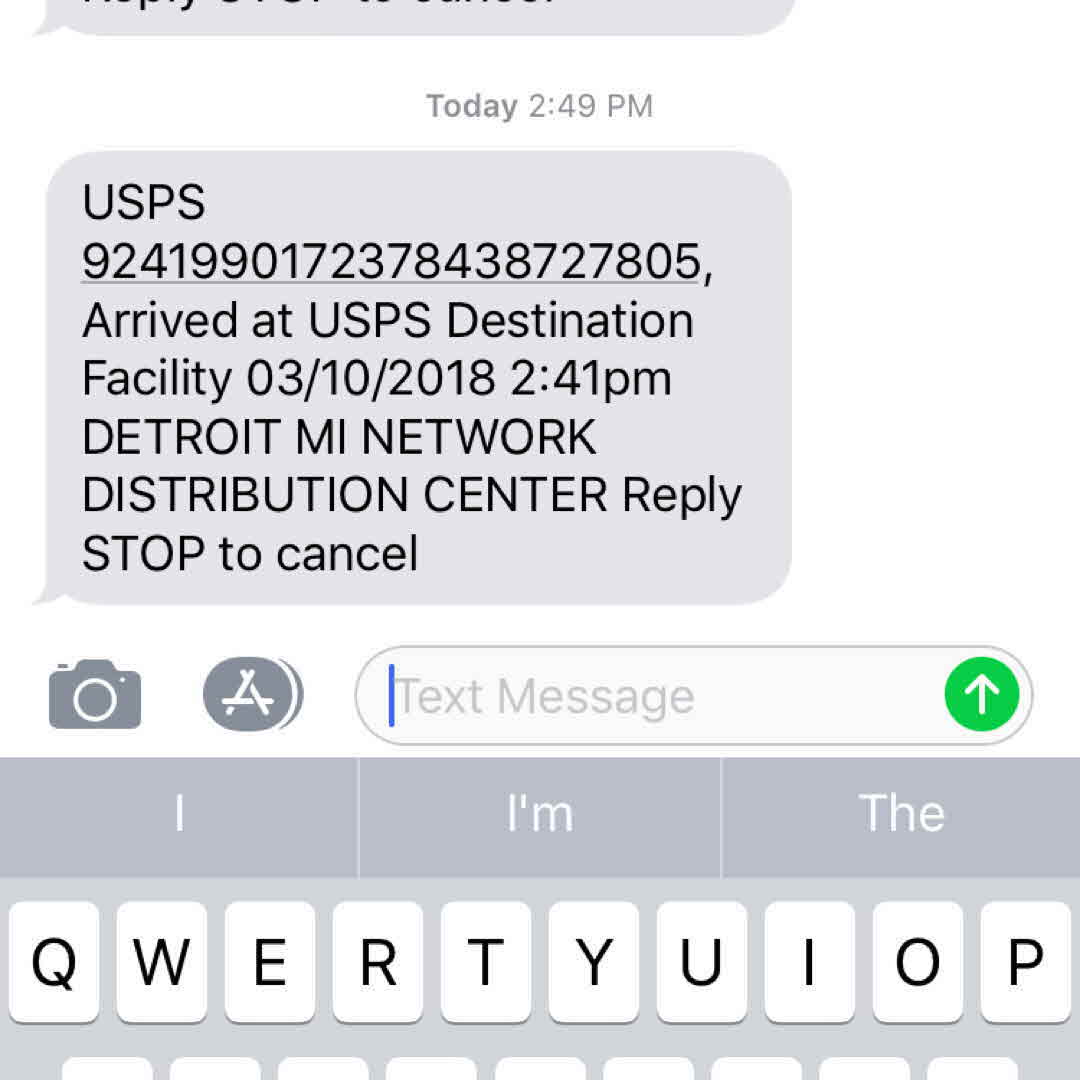Type the letter Q on the keyboard

coord(54,962)
